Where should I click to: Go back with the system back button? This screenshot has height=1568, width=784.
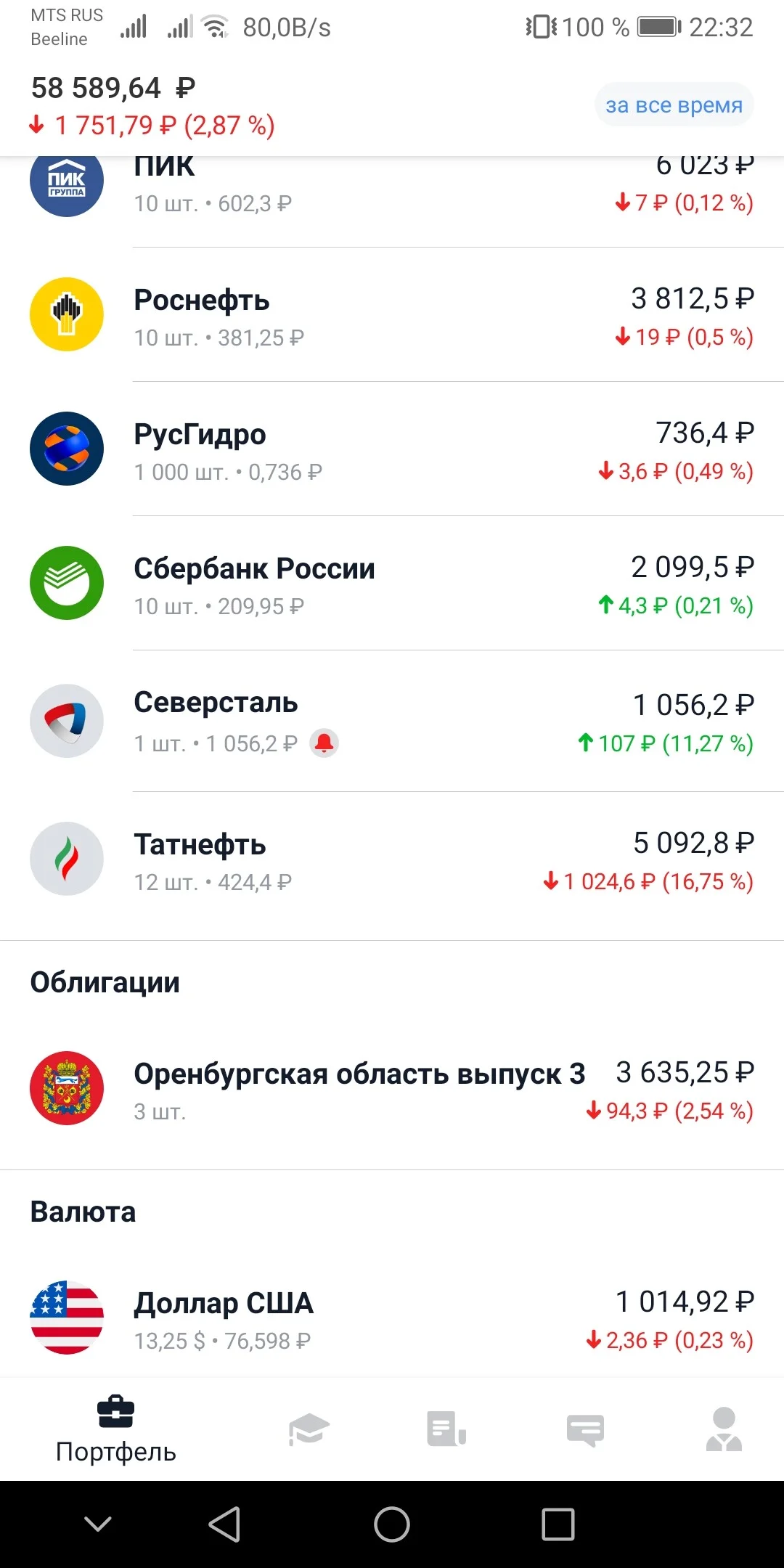pos(224,1524)
